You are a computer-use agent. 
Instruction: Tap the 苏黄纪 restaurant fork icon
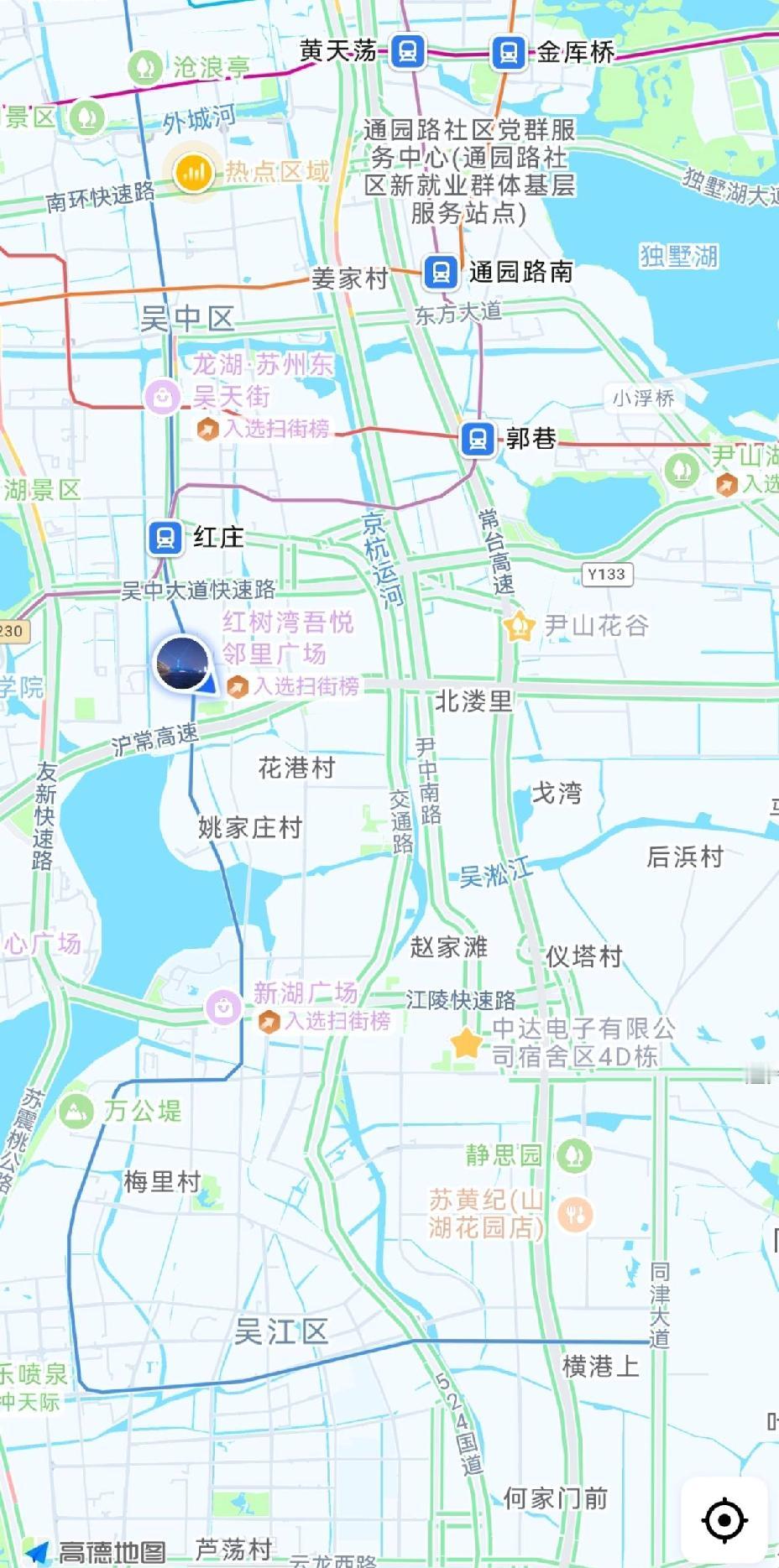pos(576,1214)
